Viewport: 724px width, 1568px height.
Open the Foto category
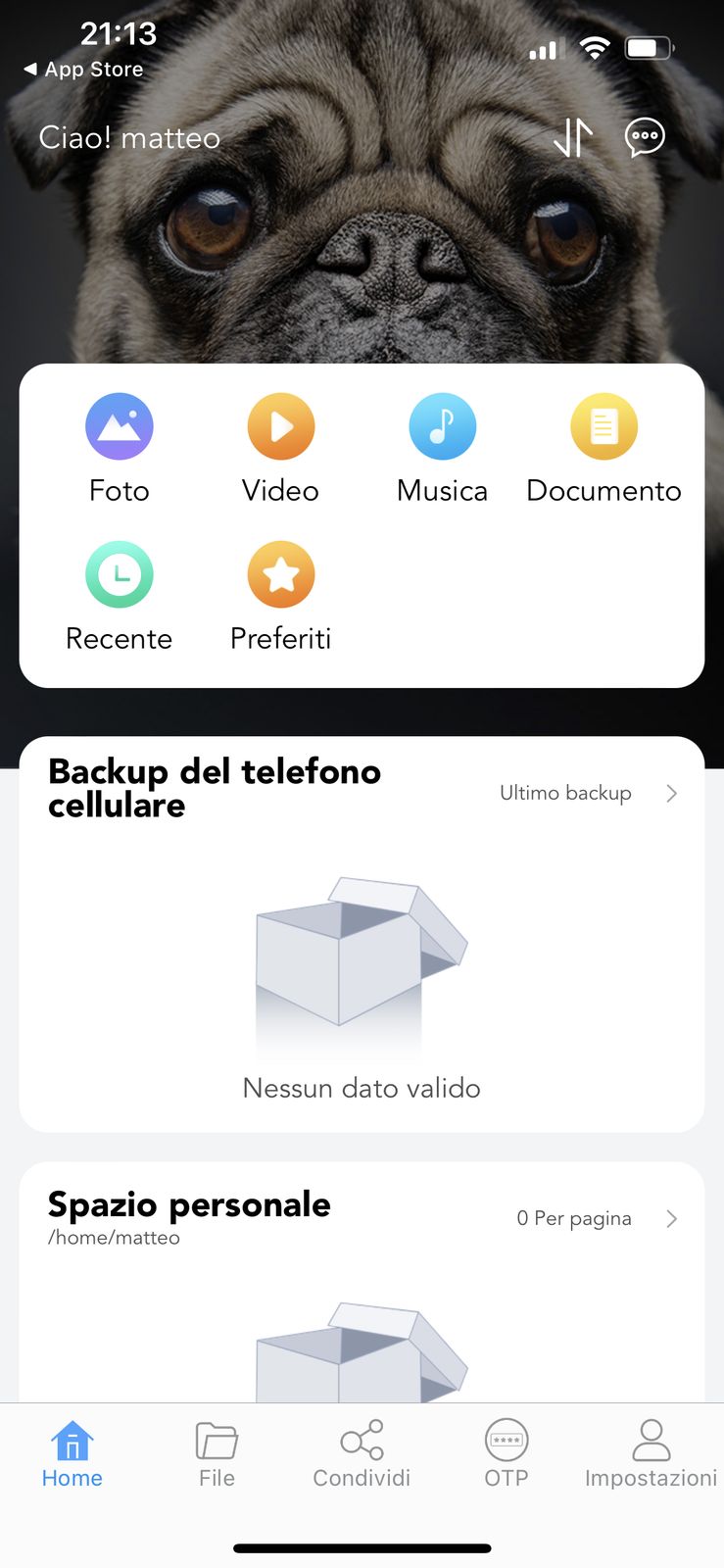click(120, 448)
